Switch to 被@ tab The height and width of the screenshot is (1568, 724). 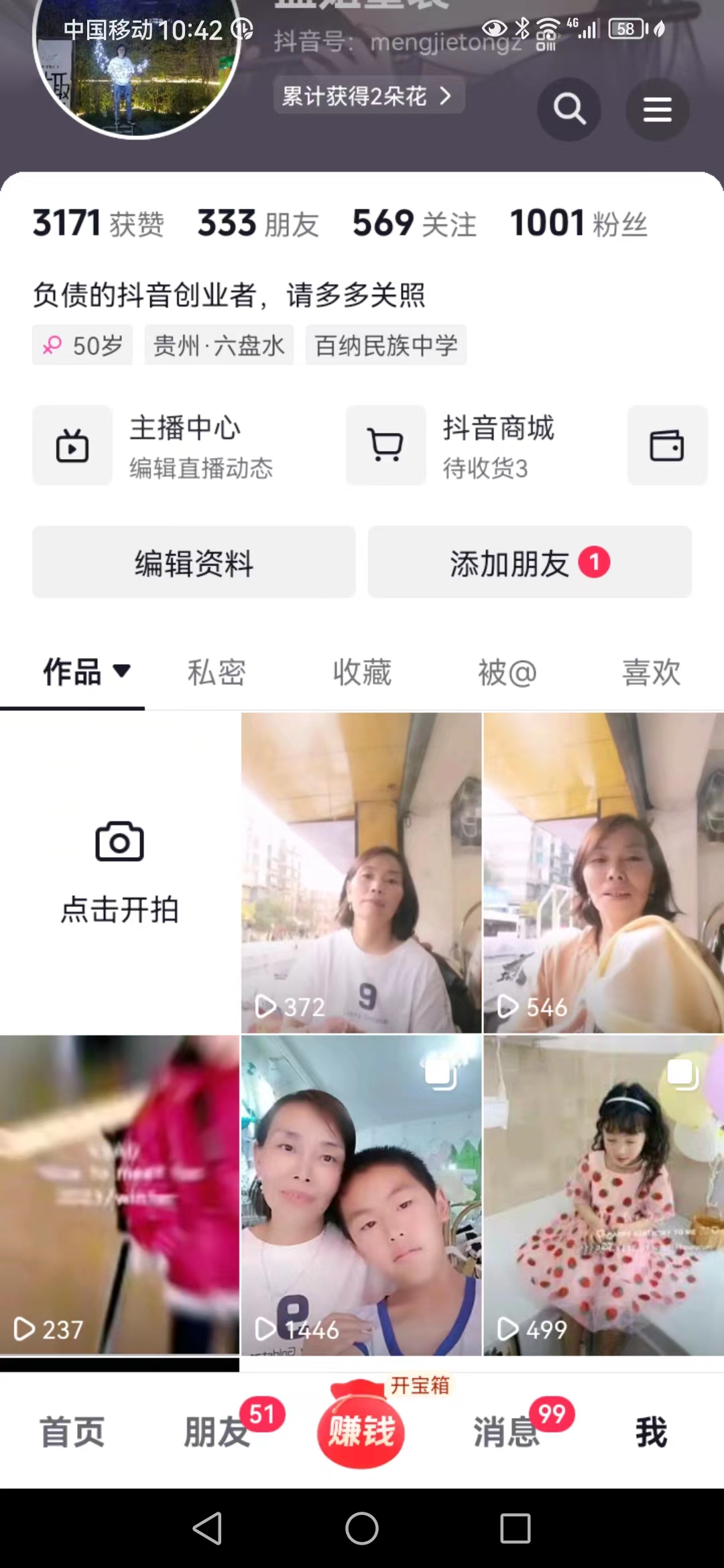coord(507,672)
